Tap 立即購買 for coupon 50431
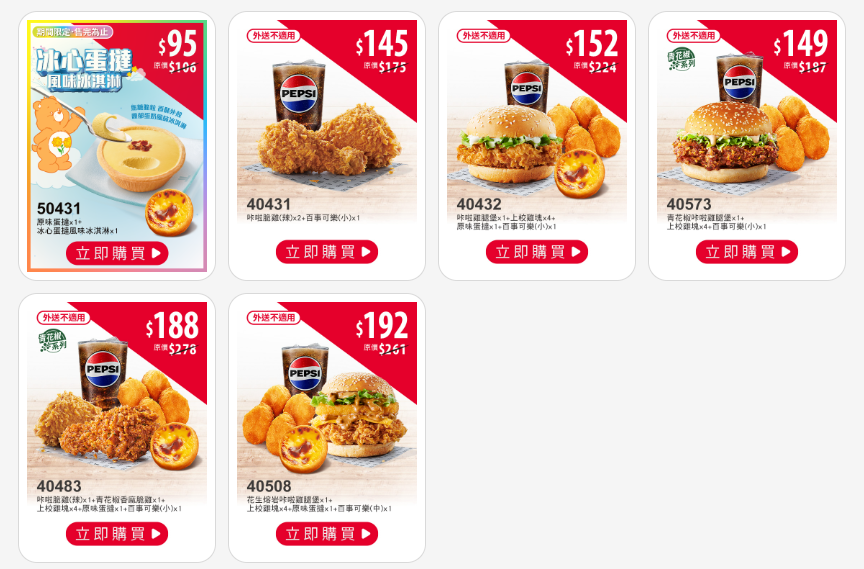864x569 pixels. click(117, 253)
